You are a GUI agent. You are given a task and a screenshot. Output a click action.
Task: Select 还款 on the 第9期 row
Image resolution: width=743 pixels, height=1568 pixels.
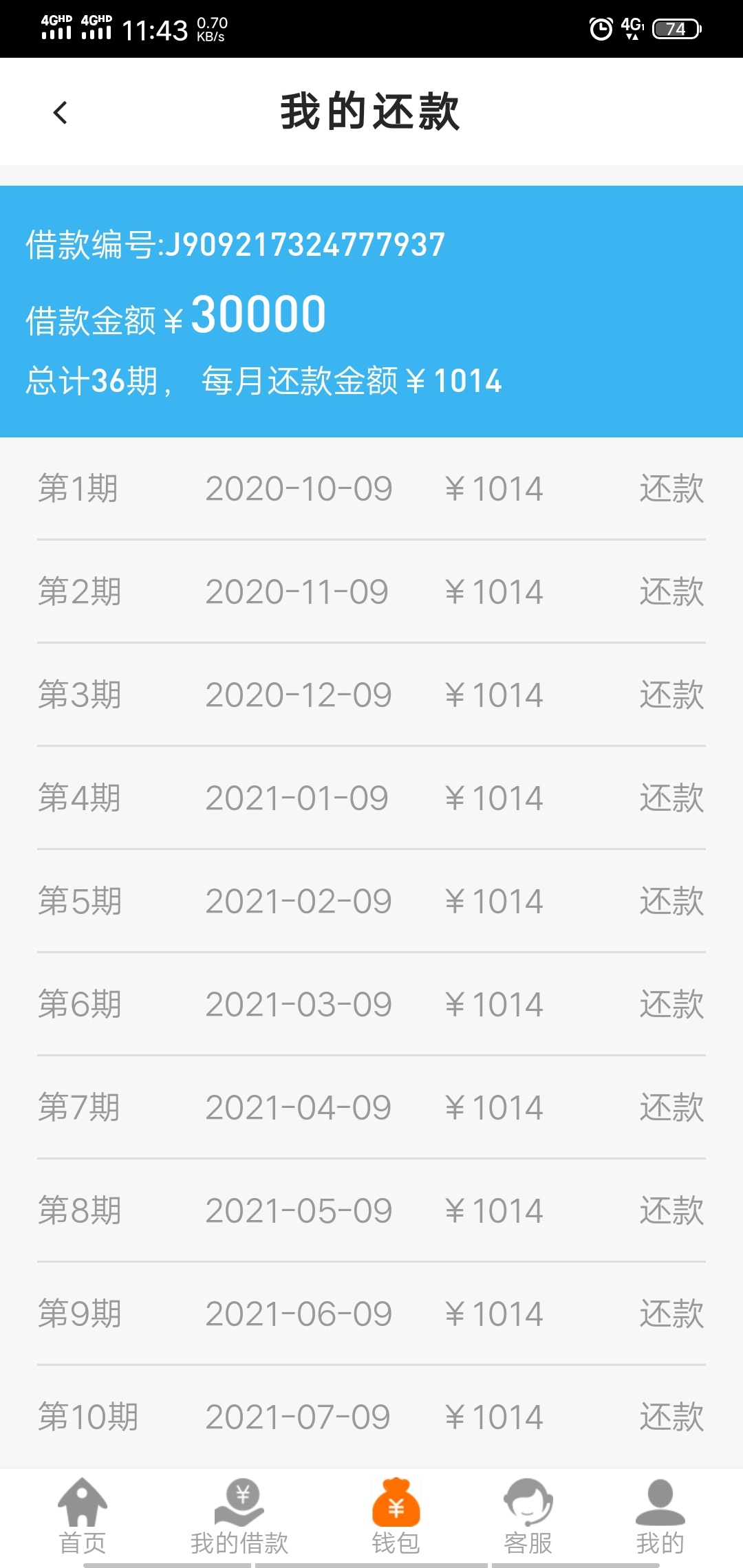(x=671, y=1314)
